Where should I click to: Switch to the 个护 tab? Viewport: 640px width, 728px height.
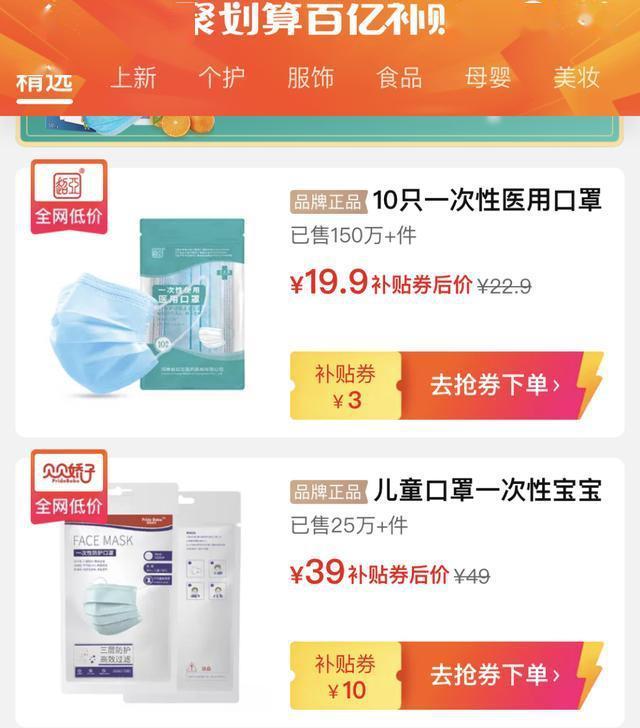click(x=221, y=78)
